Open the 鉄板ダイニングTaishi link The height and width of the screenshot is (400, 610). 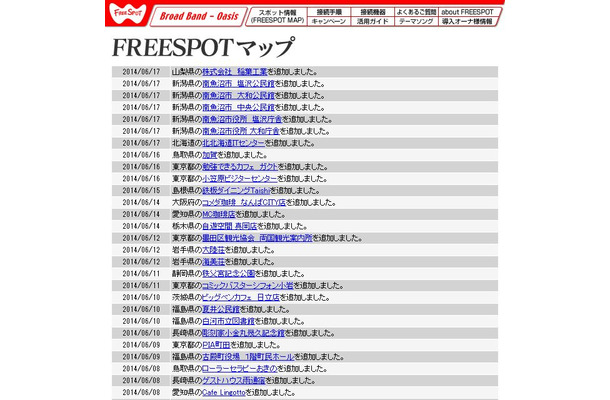point(237,190)
